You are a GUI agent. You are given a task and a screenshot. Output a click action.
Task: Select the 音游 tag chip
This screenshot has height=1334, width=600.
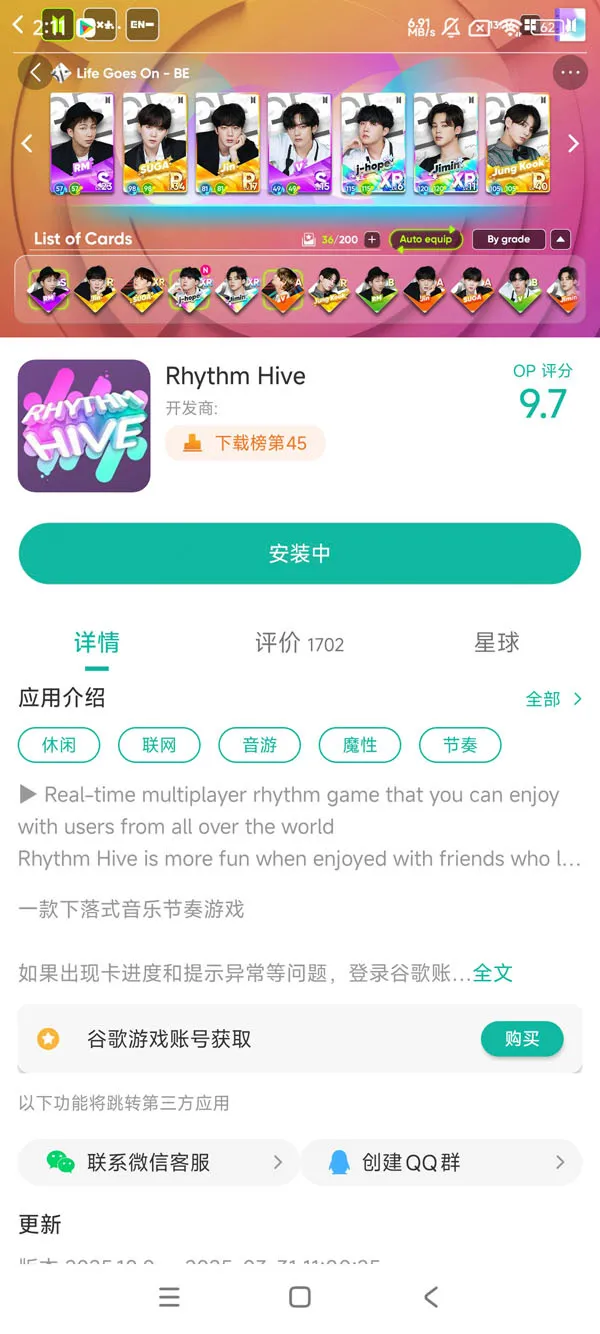pos(260,745)
